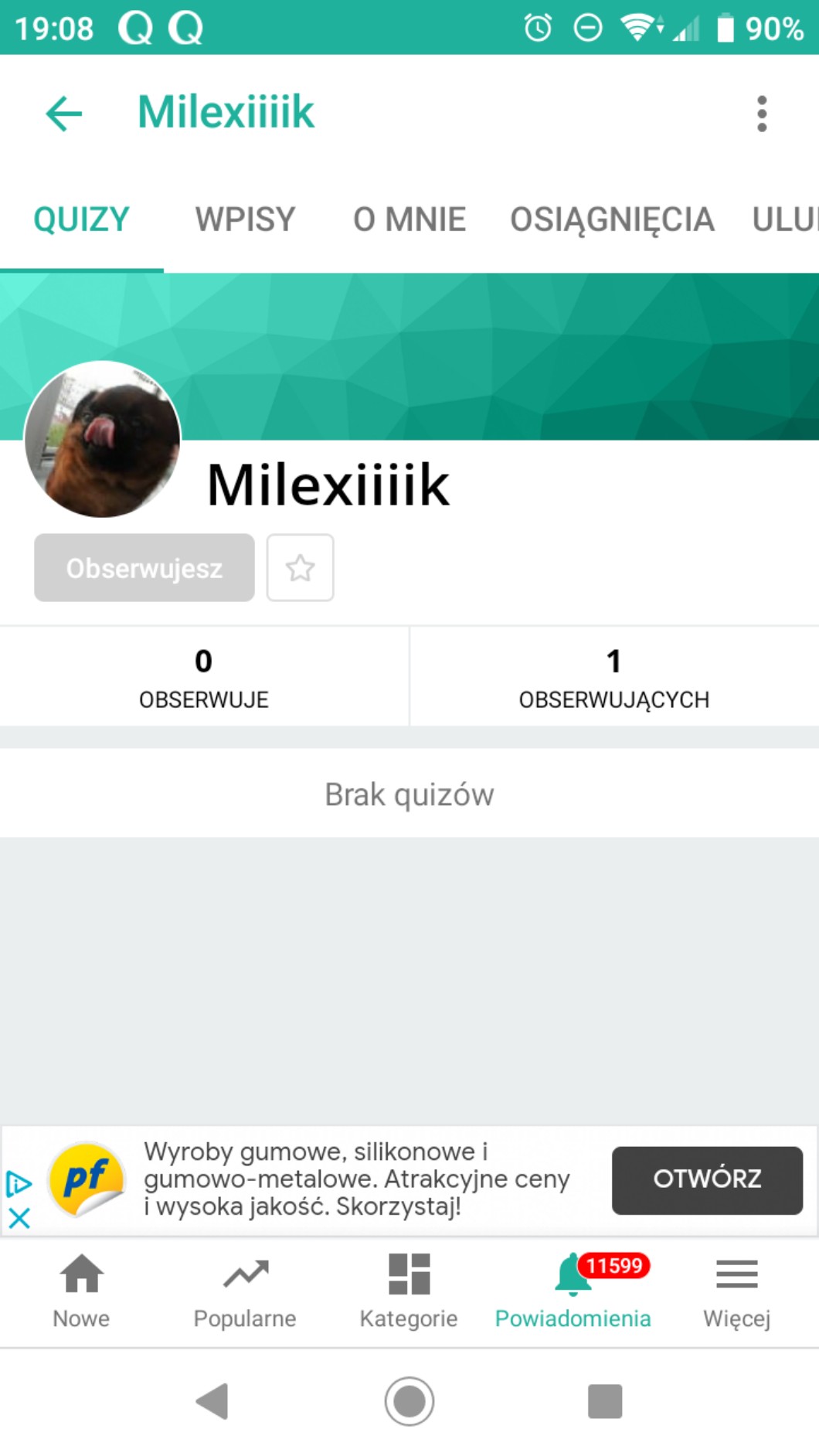This screenshot has height=1456, width=819.
Task: View the OBSERWUJE list
Action: click(x=204, y=677)
